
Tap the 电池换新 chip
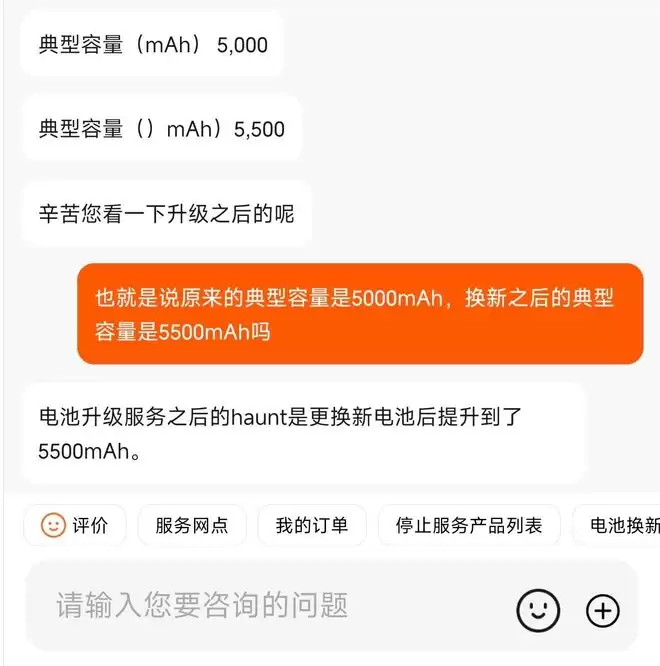622,525
